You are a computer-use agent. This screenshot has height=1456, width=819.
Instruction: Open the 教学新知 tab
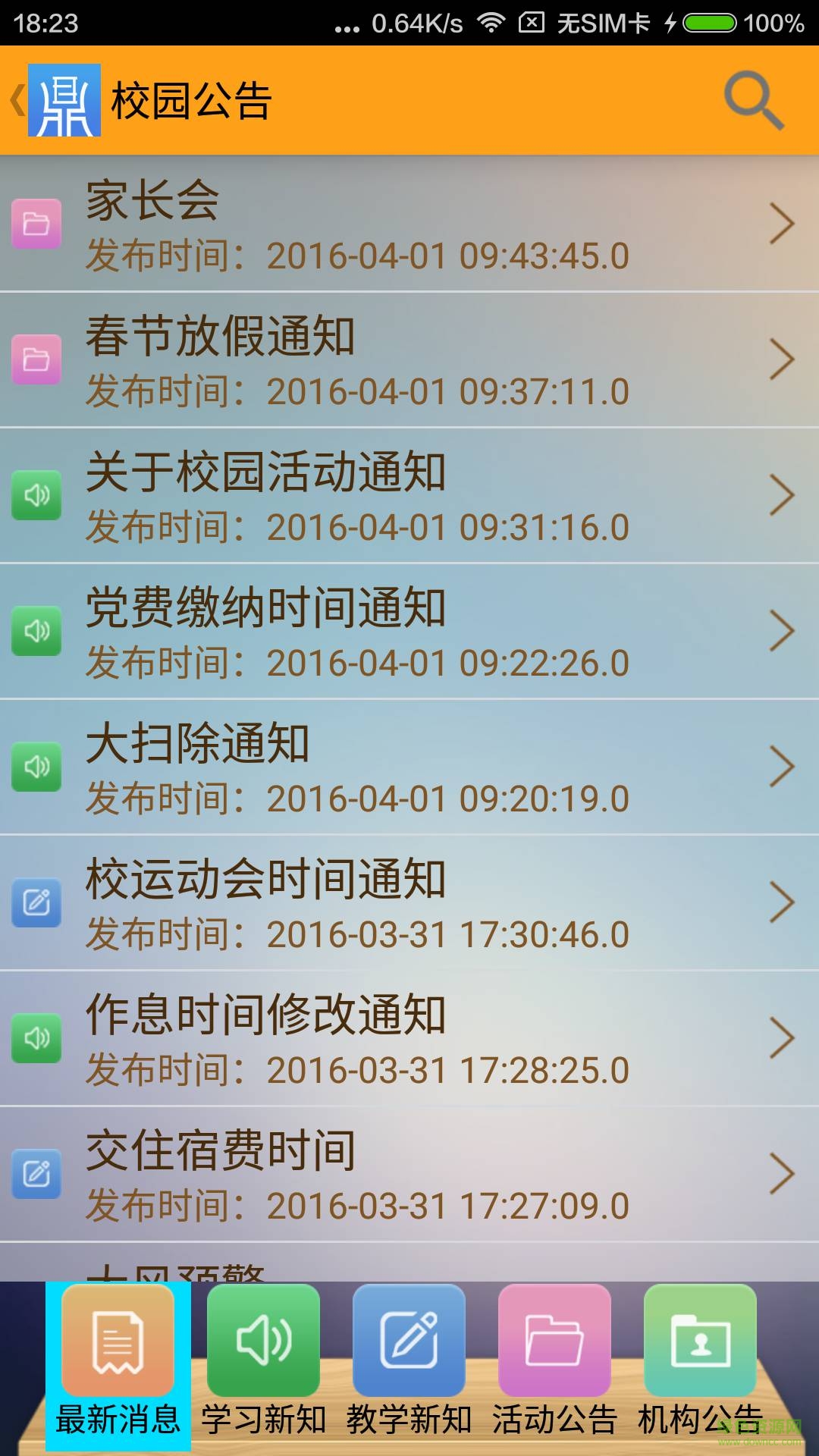pos(409,1357)
